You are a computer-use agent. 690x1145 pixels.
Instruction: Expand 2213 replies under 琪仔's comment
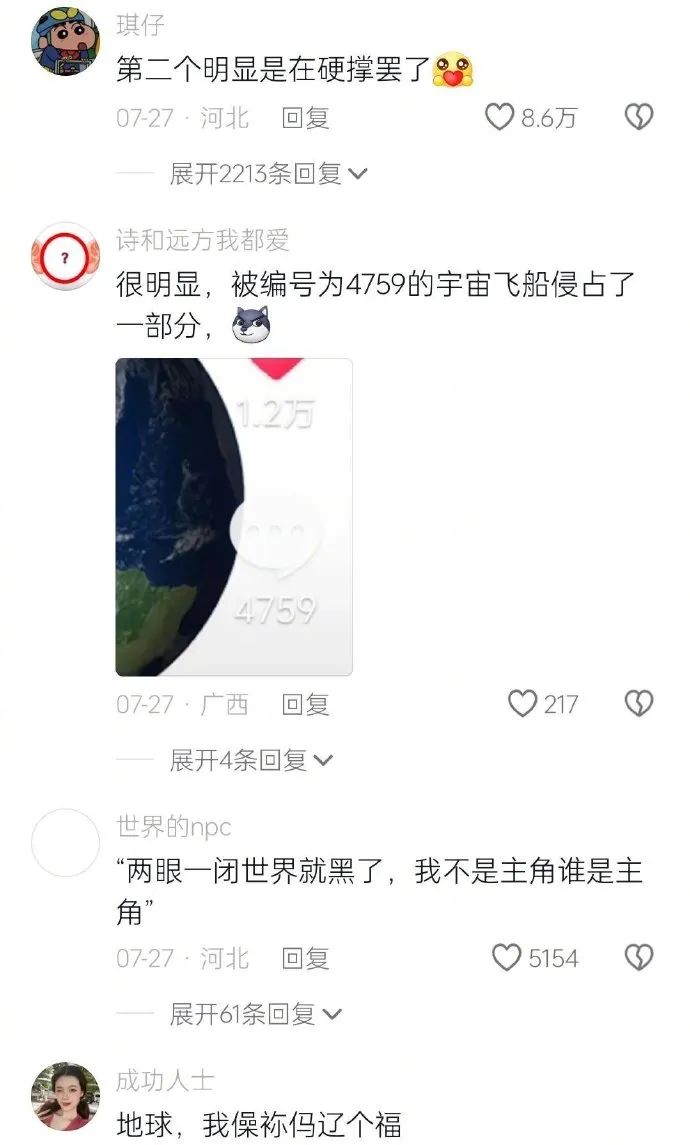click(268, 174)
